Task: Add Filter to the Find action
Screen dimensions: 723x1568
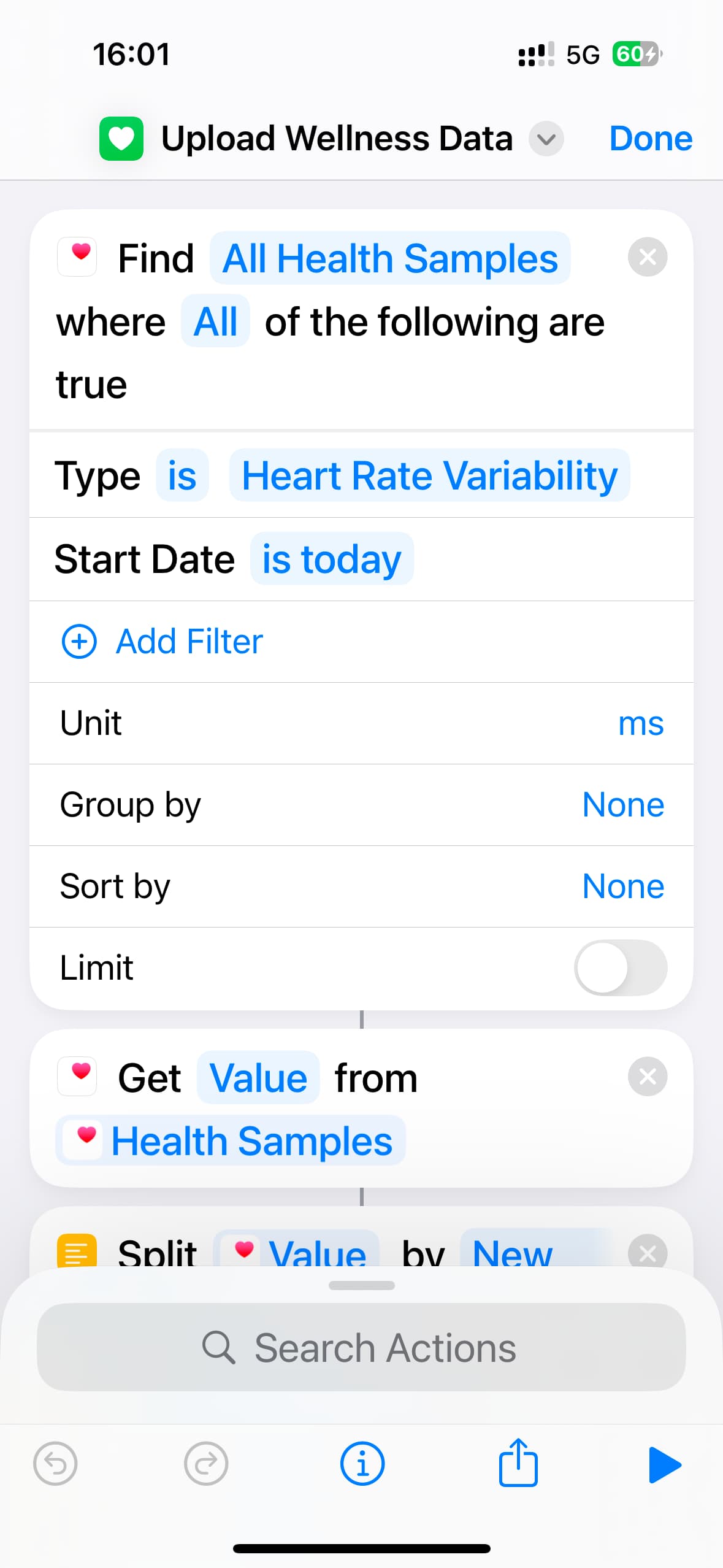Action: pyautogui.click(x=163, y=642)
